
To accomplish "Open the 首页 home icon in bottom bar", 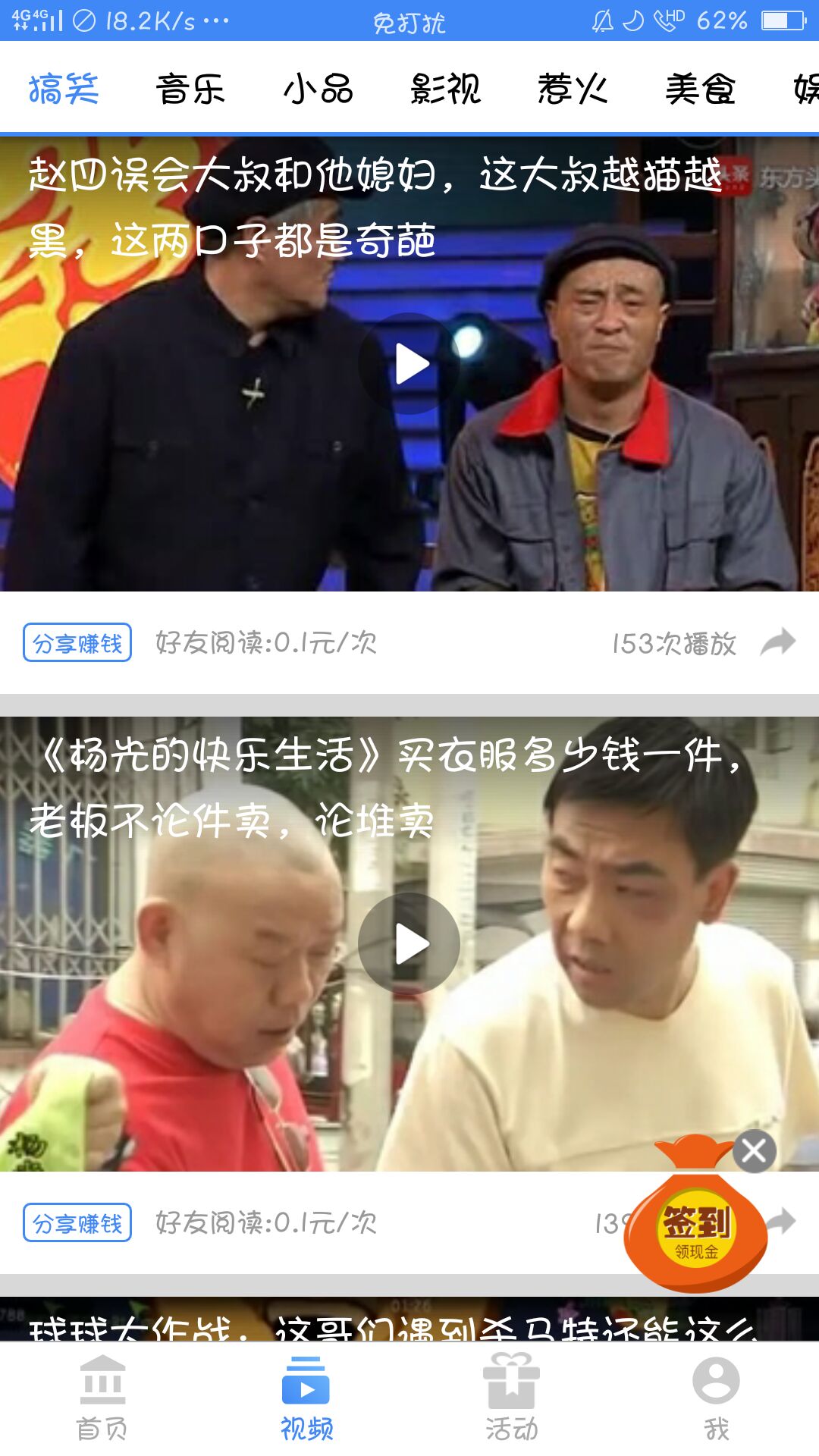I will 102,1399.
